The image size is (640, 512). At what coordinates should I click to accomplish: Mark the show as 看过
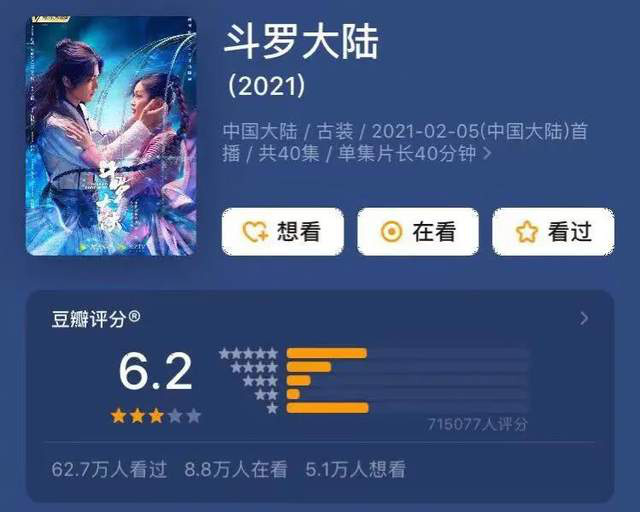pyautogui.click(x=553, y=232)
